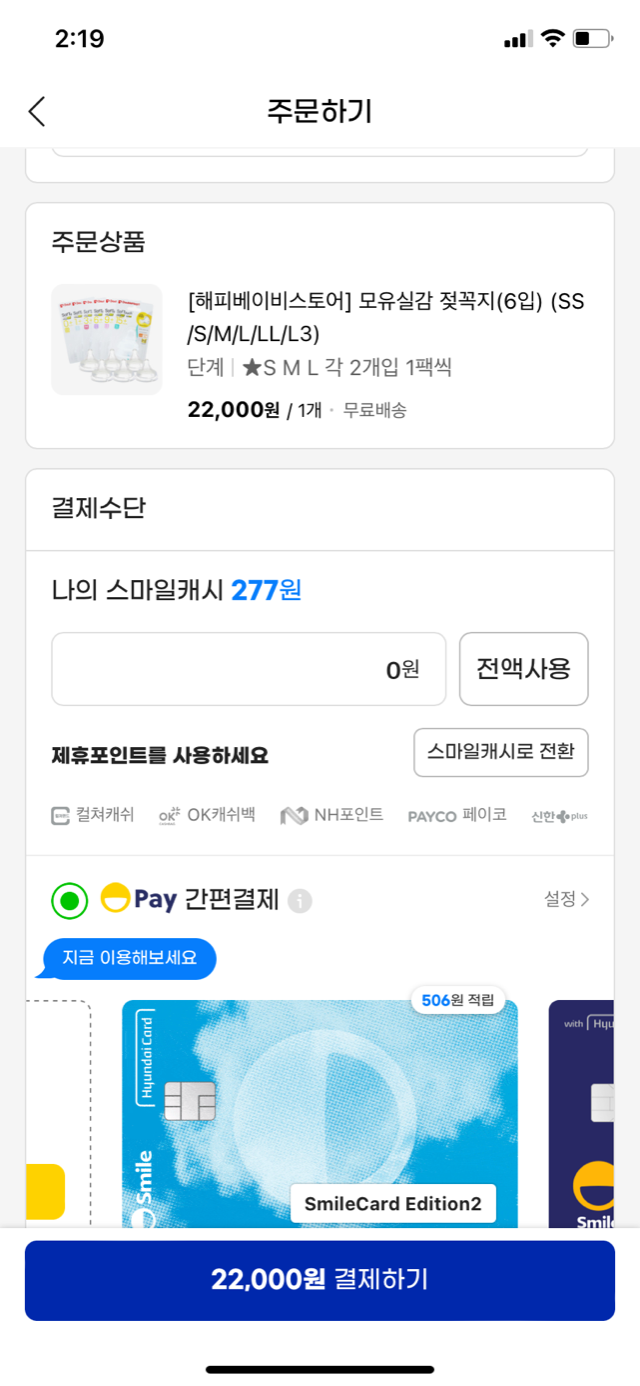Viewport: 640px width, 1386px height.
Task: Tap 22,000원 결제하기 to pay
Action: pos(320,1280)
